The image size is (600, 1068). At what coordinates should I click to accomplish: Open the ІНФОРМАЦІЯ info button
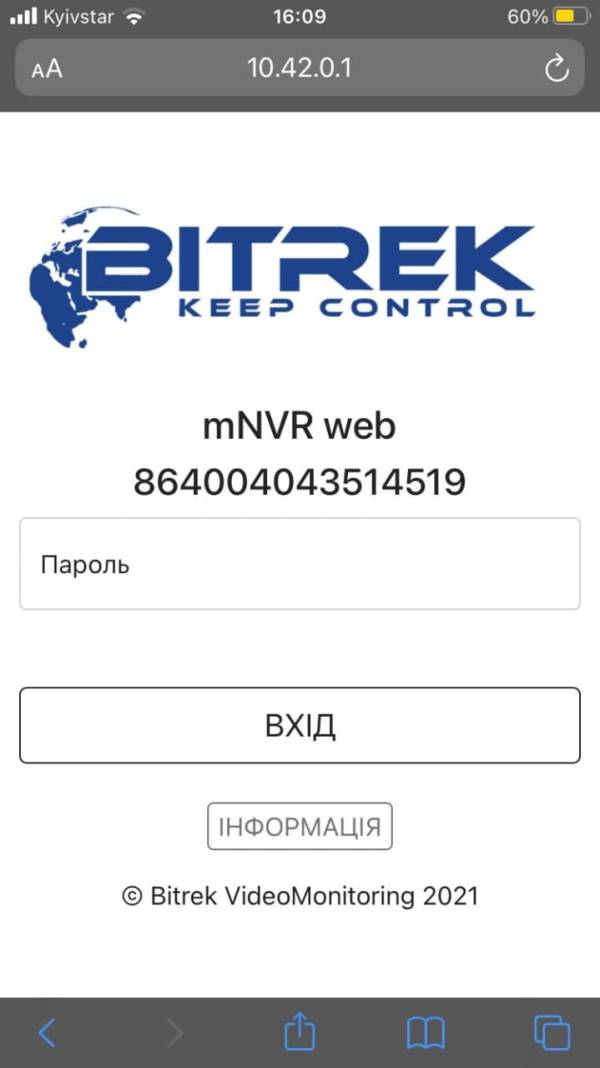tap(300, 827)
